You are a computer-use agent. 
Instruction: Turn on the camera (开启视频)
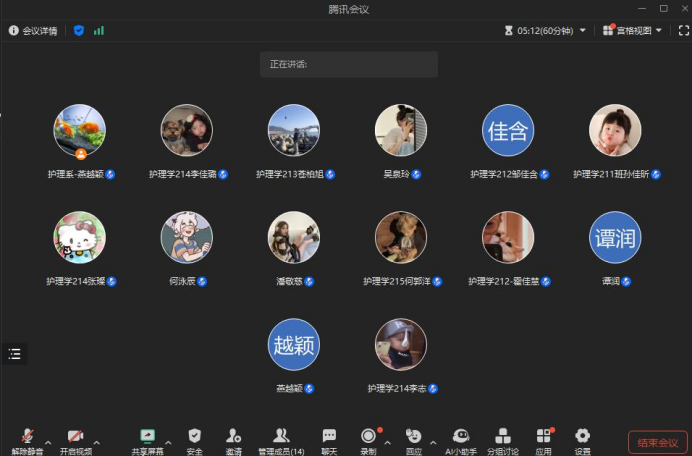pyautogui.click(x=75, y=439)
